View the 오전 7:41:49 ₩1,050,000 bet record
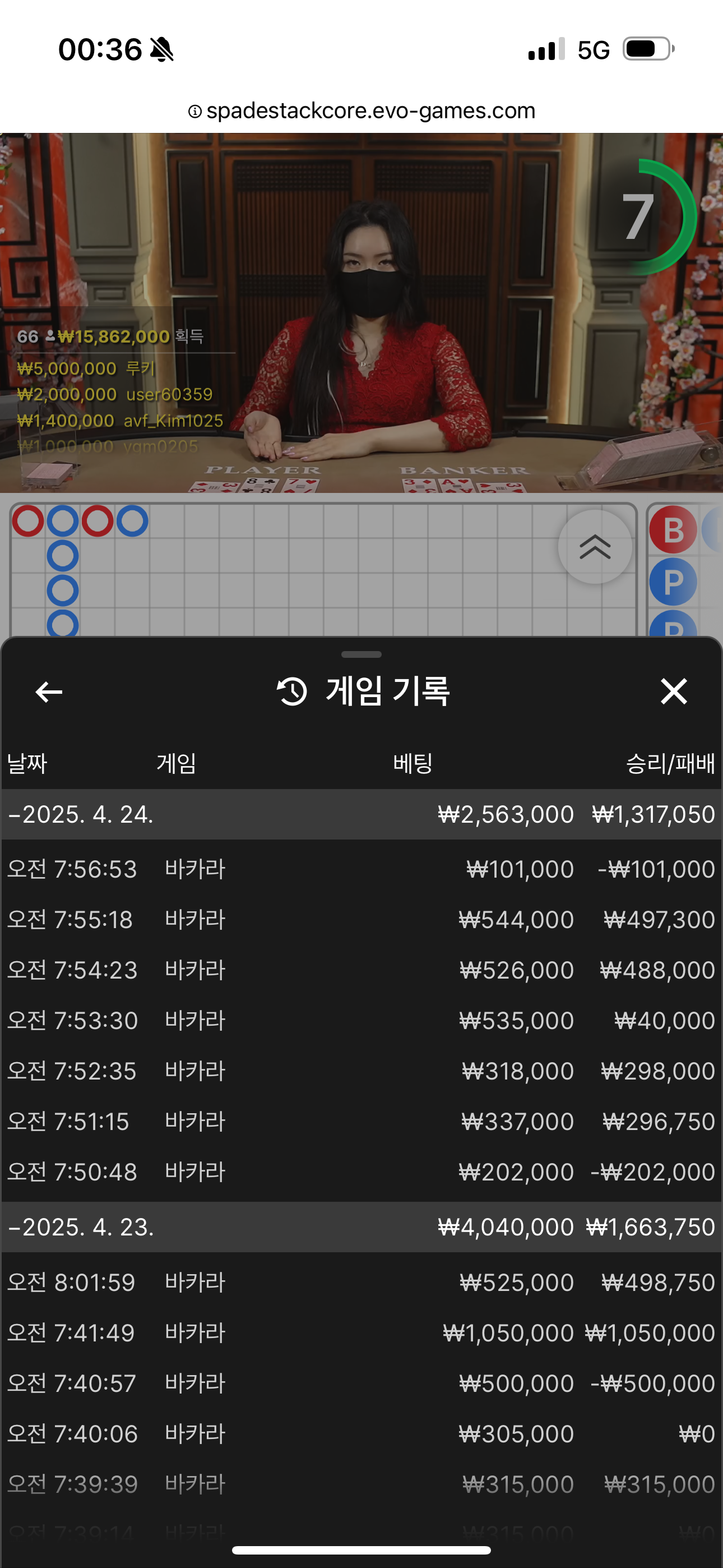 point(361,1333)
